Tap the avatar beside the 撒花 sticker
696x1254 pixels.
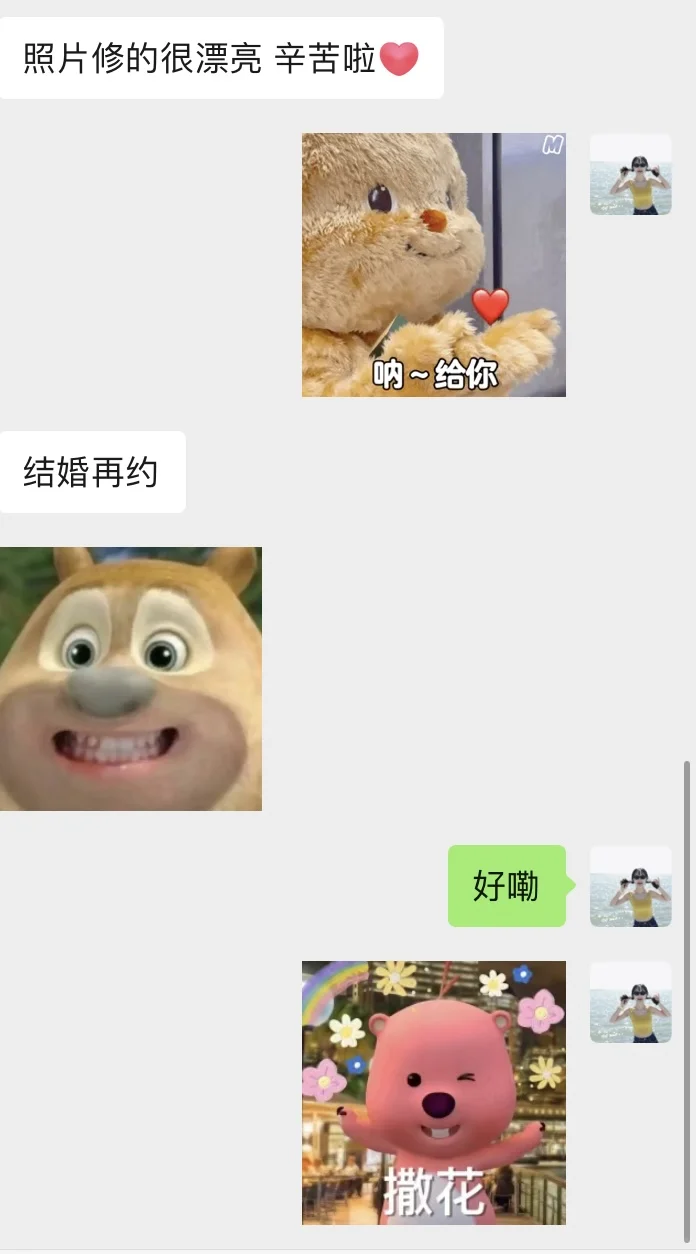coord(631,1002)
